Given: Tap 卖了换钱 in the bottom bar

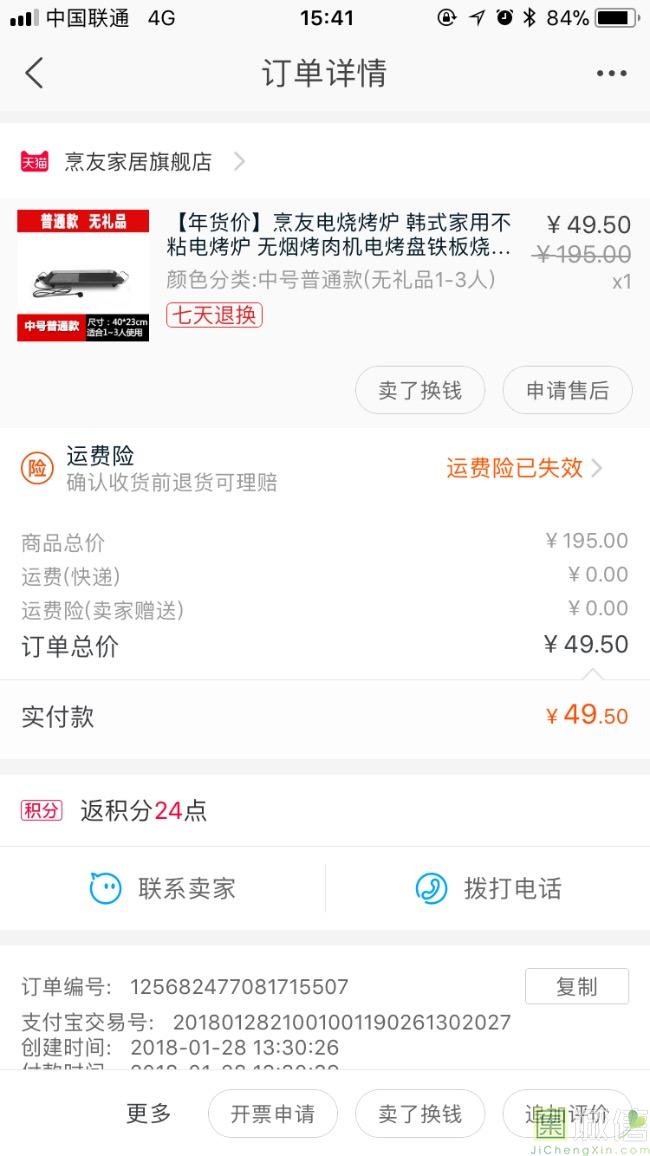Looking at the screenshot, I should pyautogui.click(x=420, y=1113).
